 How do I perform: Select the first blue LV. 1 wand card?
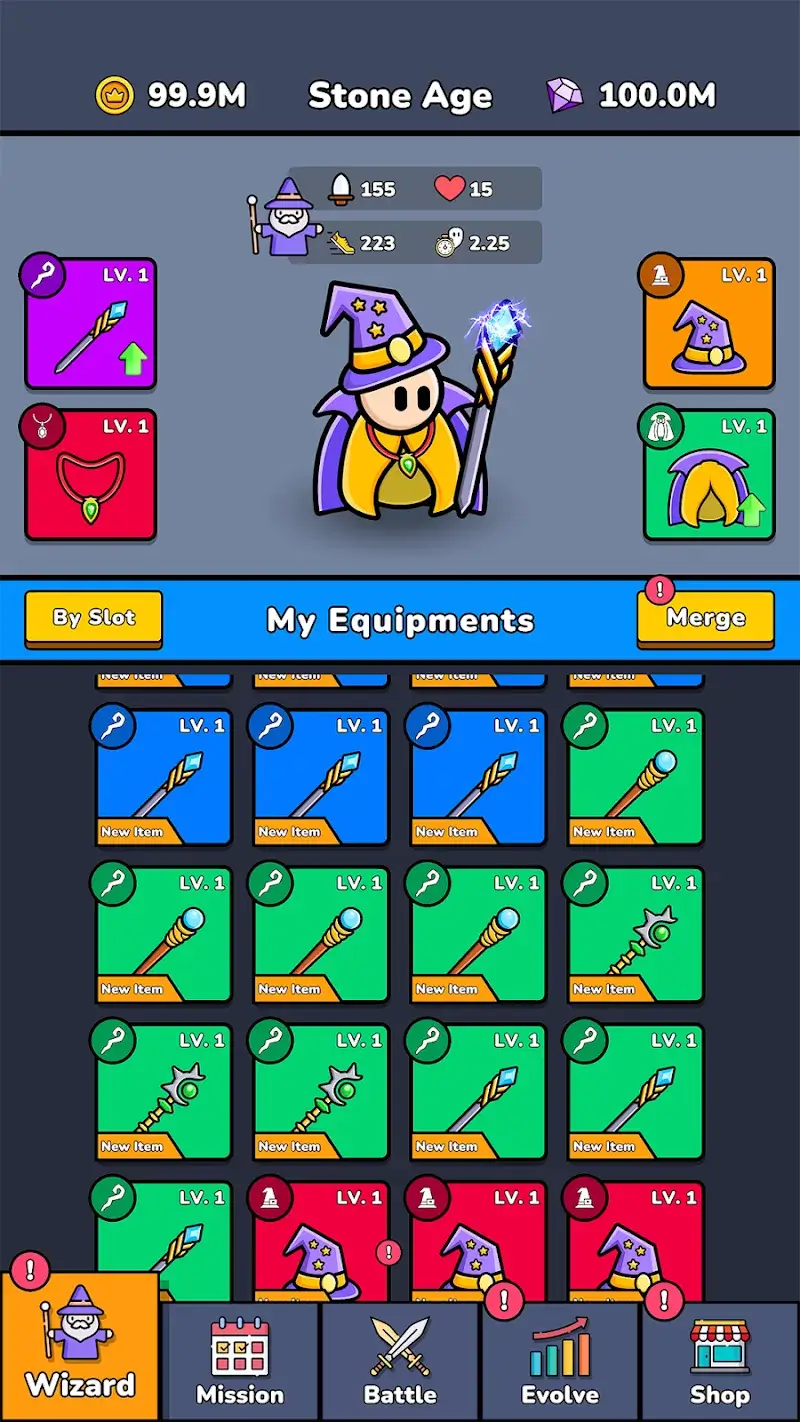click(163, 779)
